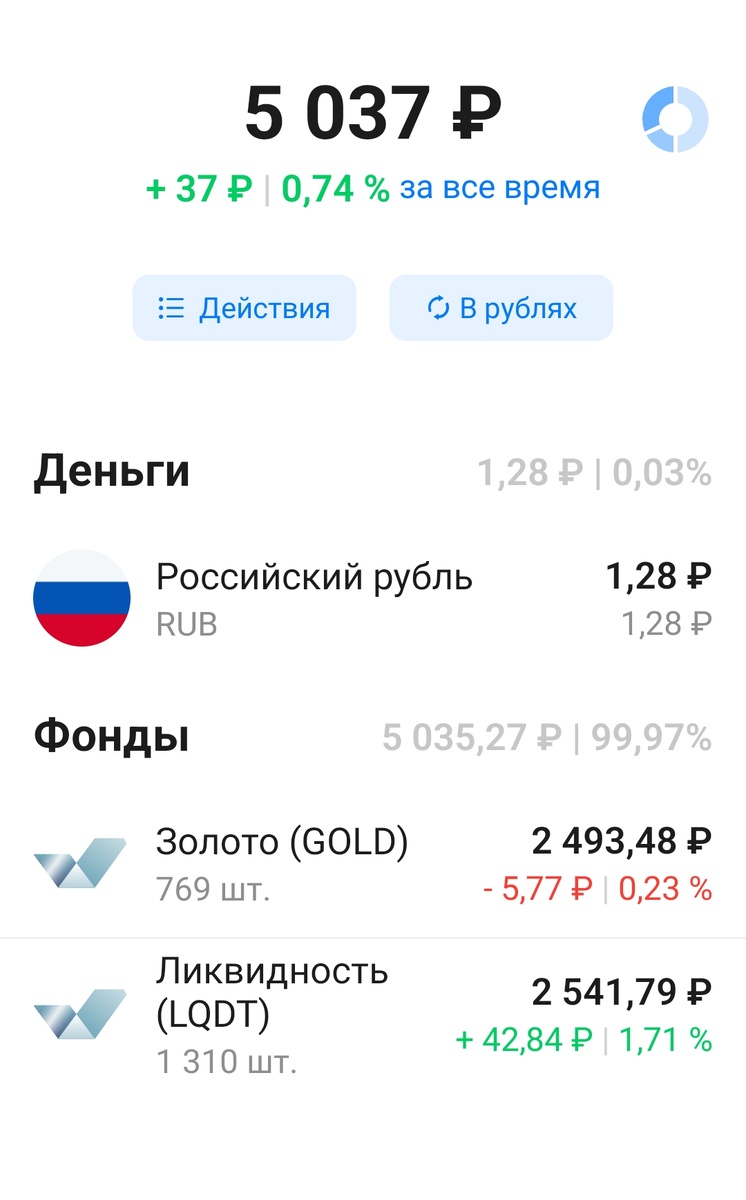Open the portfolio structure donut chart

click(x=675, y=118)
